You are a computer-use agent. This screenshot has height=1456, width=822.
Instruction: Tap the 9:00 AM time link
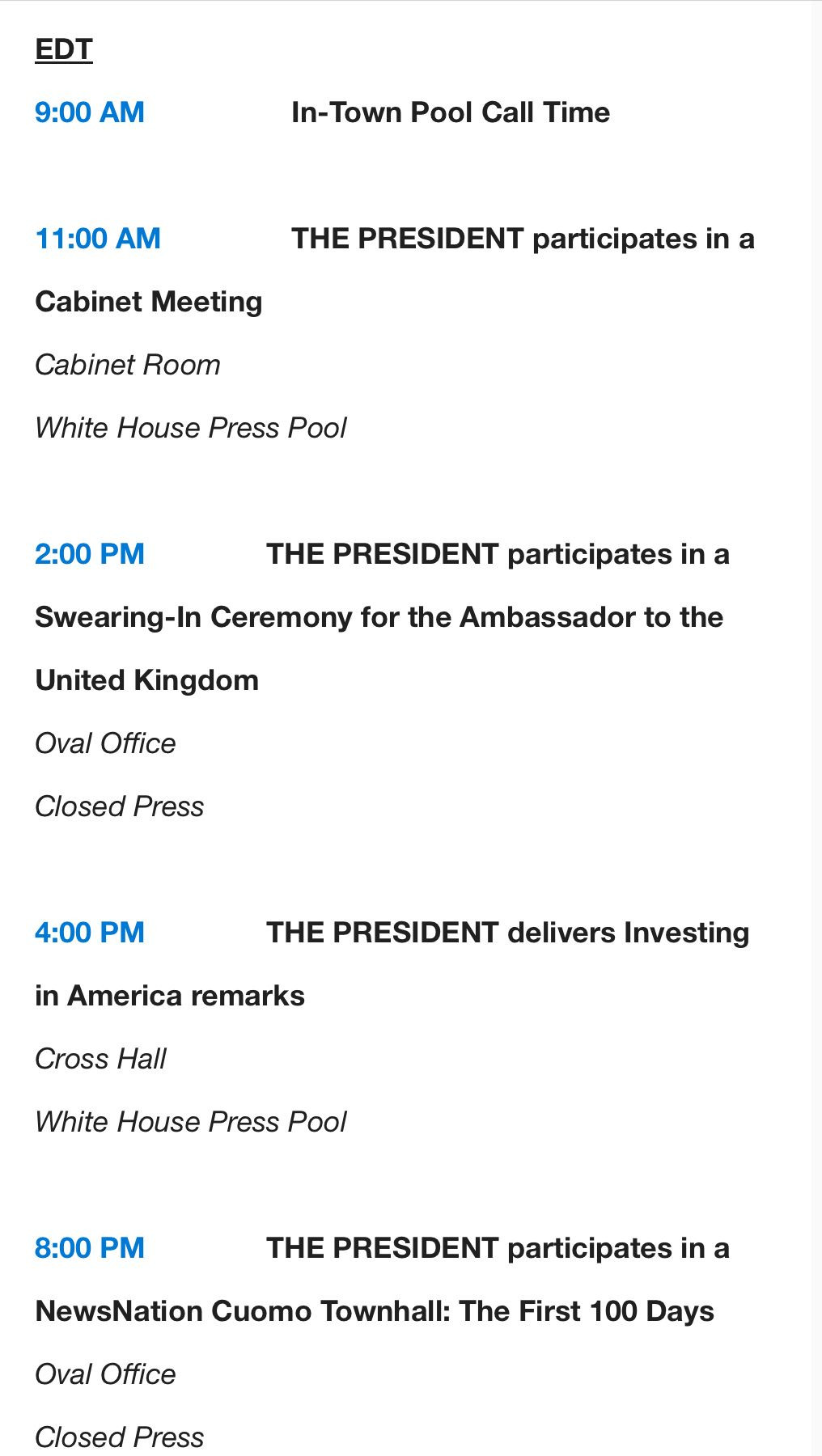click(x=90, y=112)
